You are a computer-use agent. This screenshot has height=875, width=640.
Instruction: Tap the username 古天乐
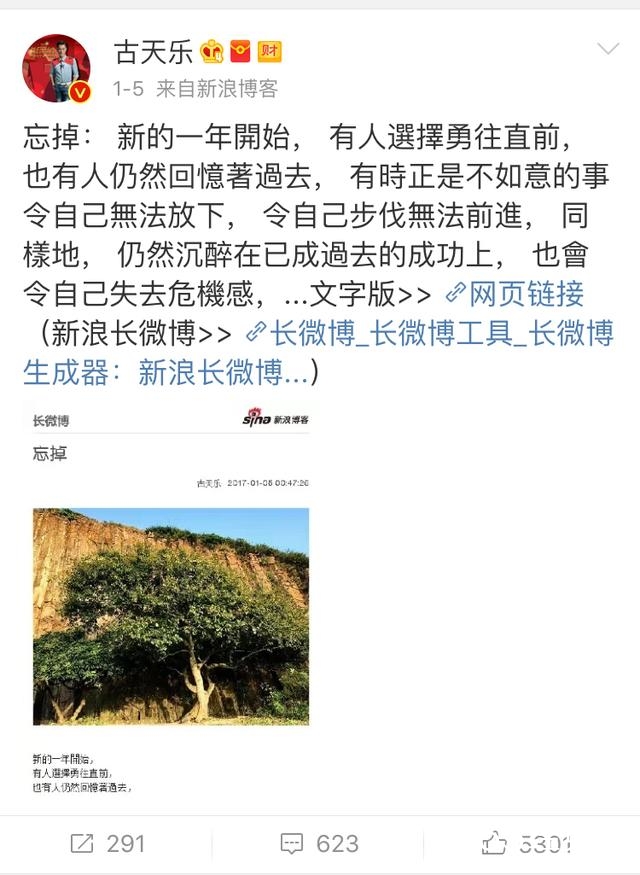click(x=153, y=51)
